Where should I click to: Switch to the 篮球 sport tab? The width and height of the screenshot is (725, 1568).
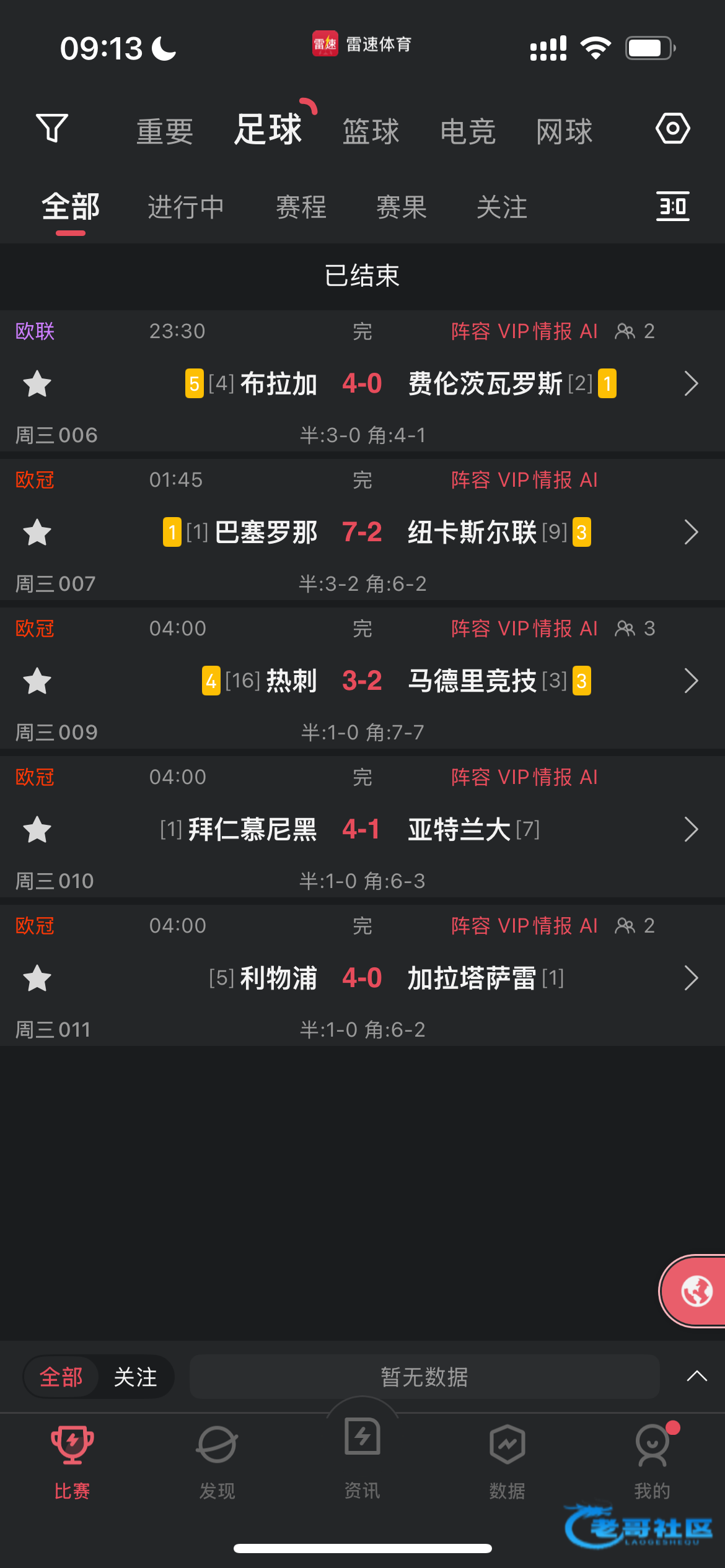(x=371, y=131)
